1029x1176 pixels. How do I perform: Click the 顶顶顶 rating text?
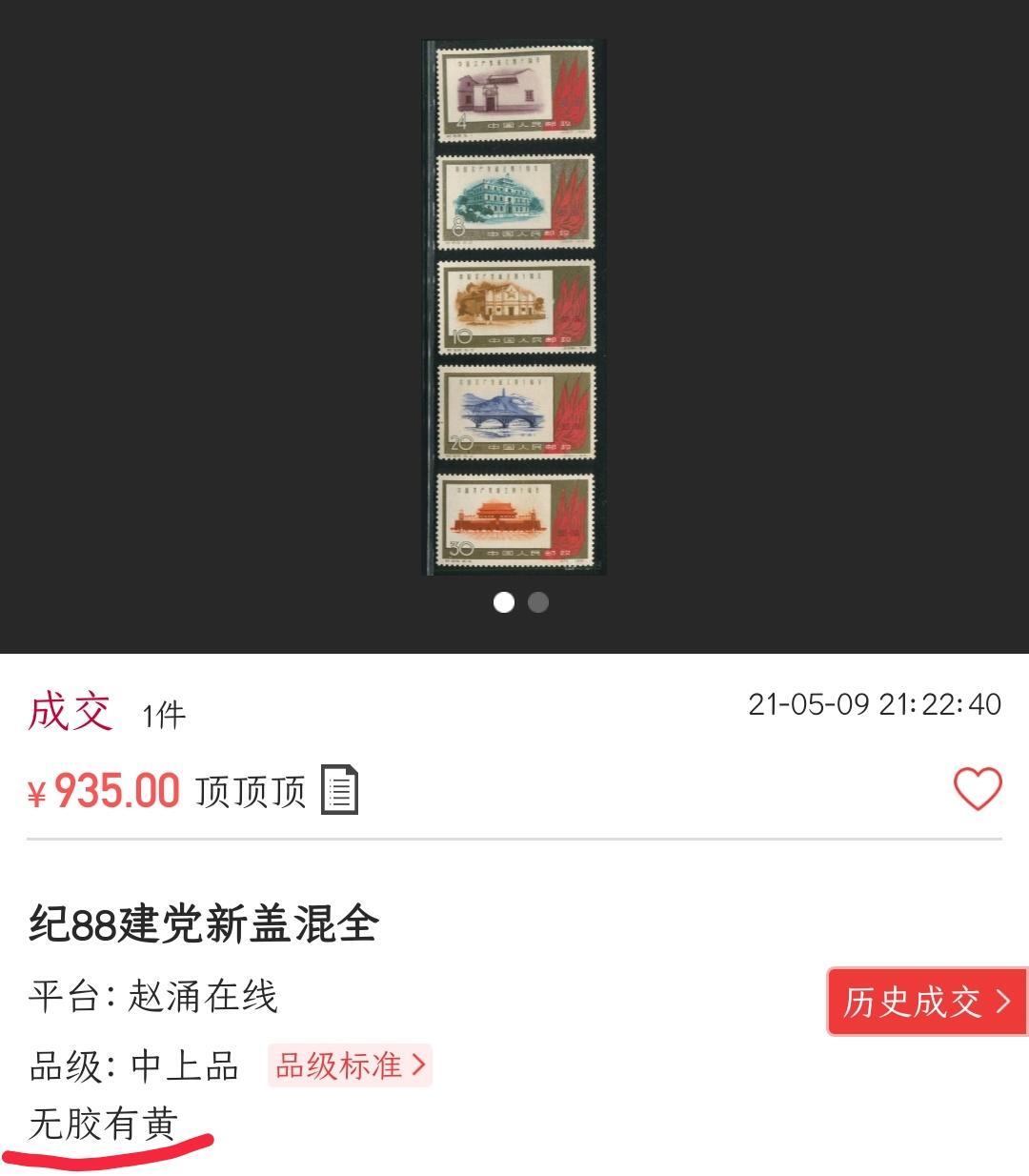tap(250, 789)
